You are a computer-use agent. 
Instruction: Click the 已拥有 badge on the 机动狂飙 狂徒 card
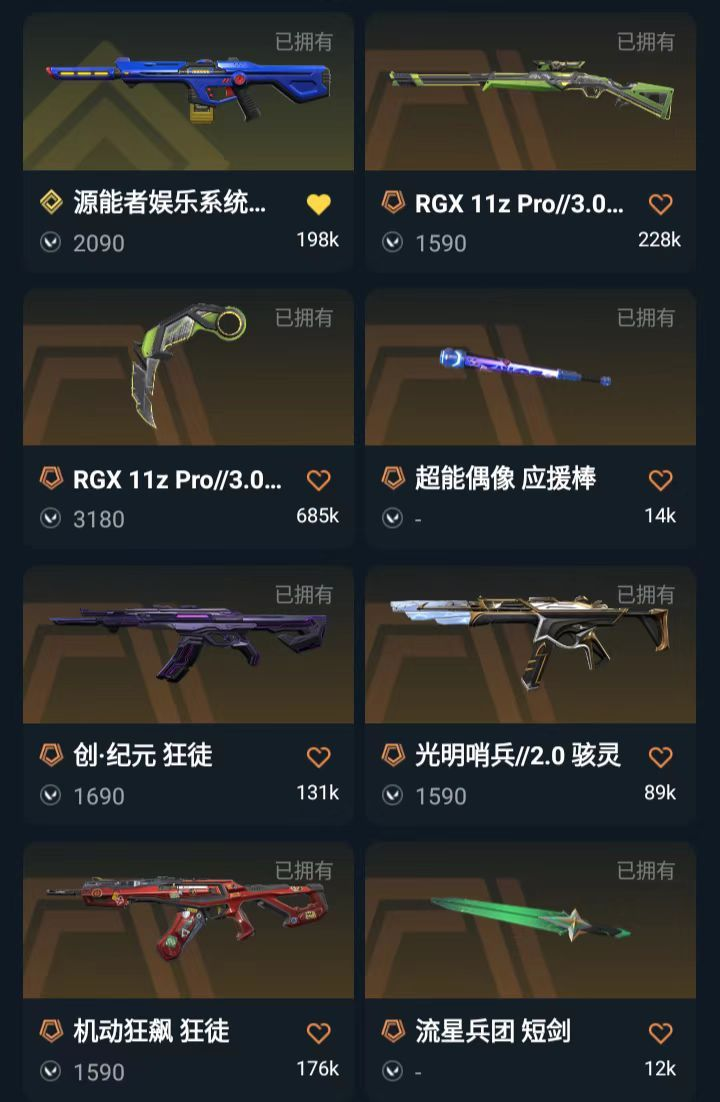point(305,870)
